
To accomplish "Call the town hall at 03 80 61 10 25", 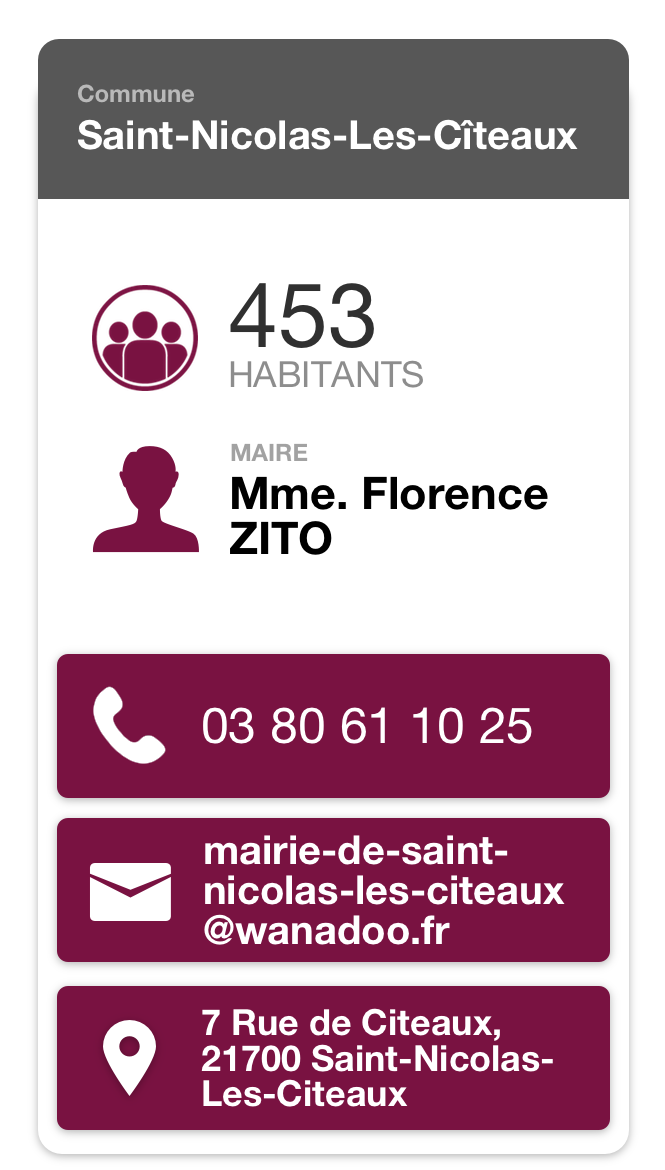I will point(333,726).
